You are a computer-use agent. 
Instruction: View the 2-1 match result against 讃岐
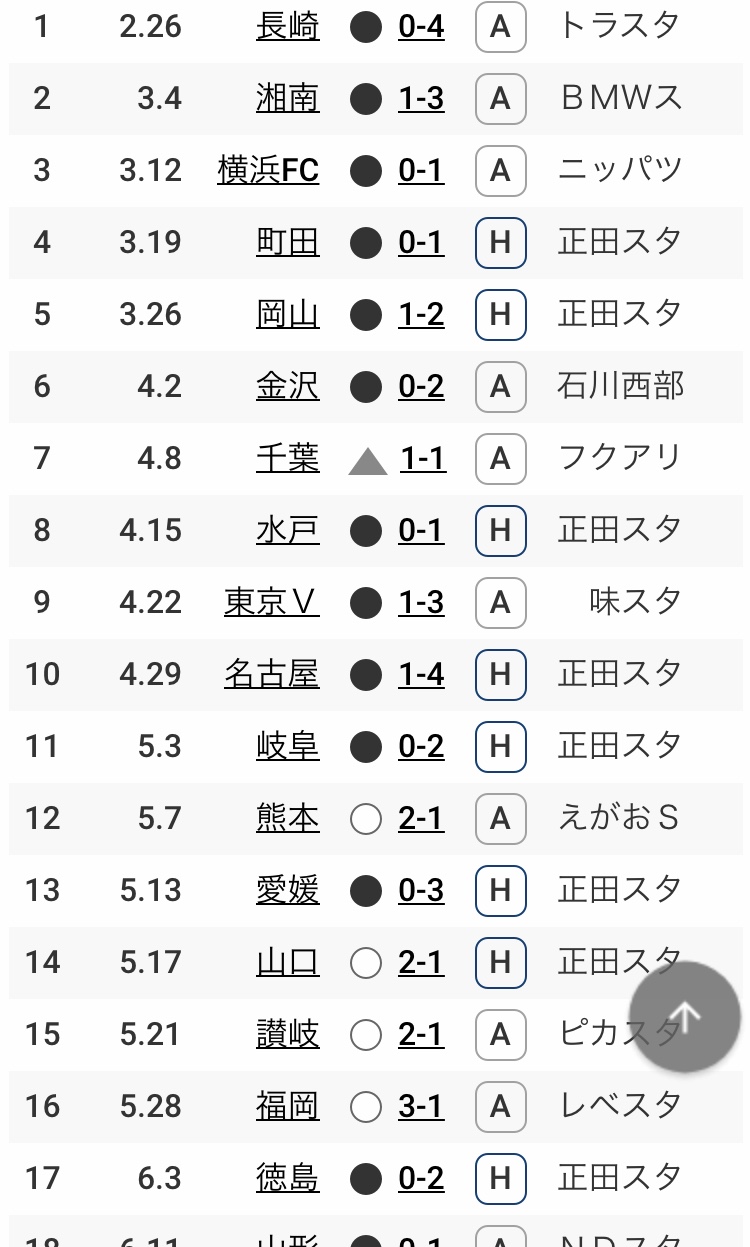[x=421, y=1034]
